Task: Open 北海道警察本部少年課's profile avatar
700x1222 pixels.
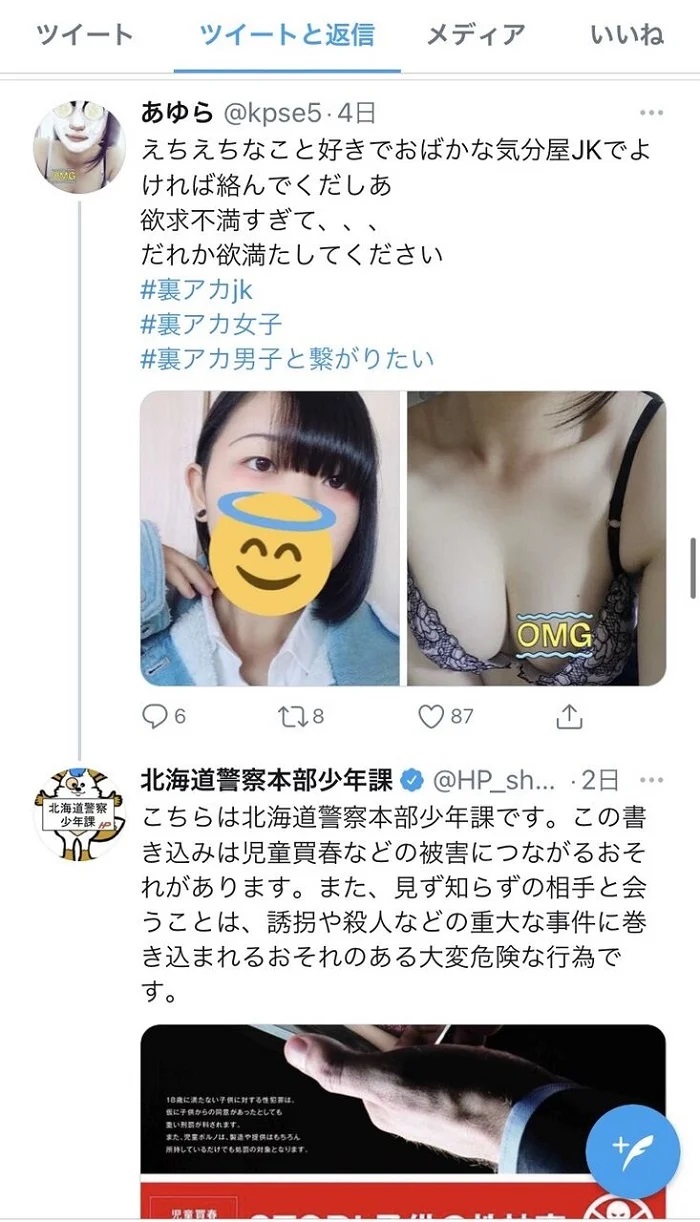Action: [x=80, y=812]
